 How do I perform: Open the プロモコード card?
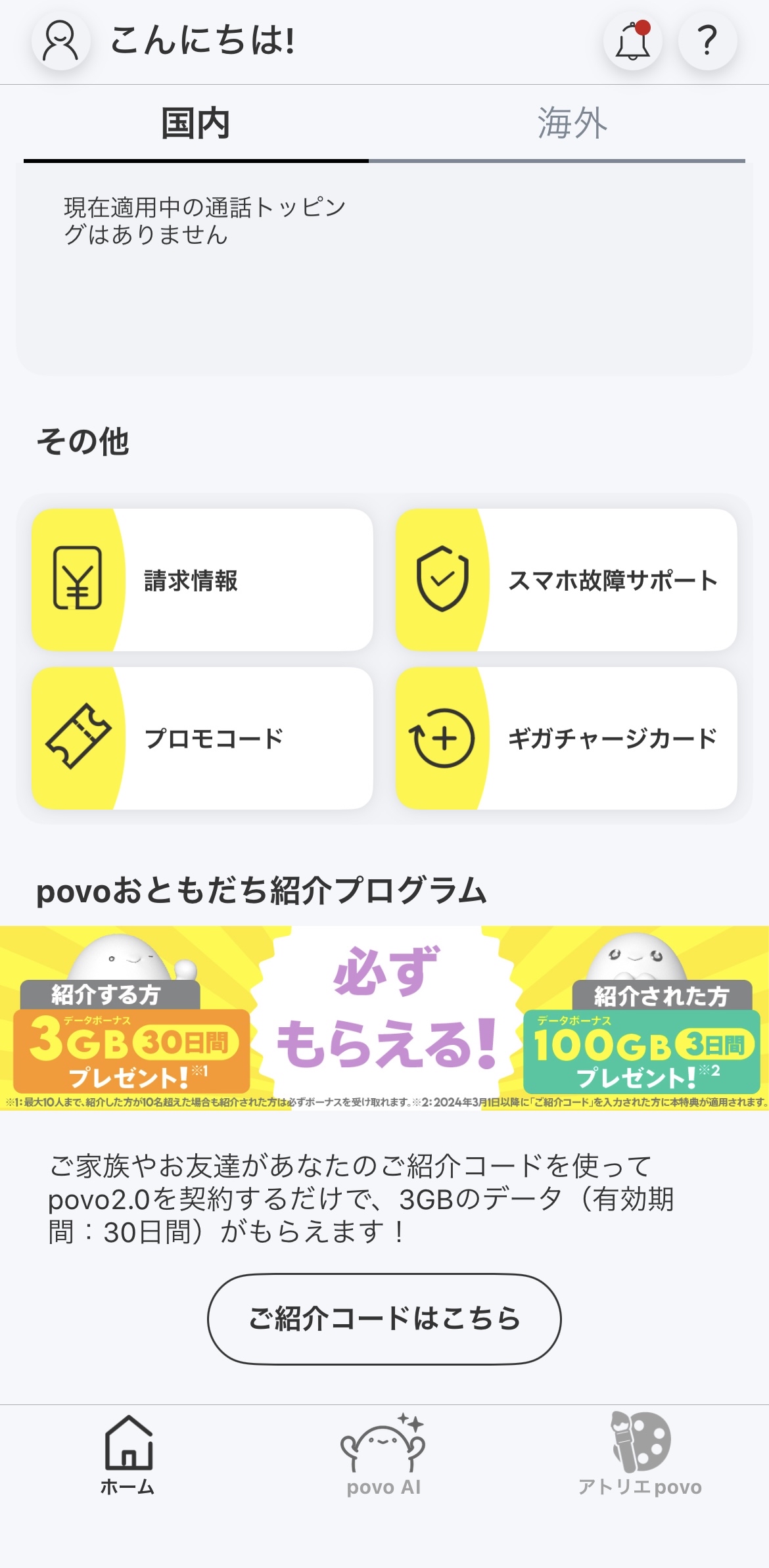click(x=202, y=738)
